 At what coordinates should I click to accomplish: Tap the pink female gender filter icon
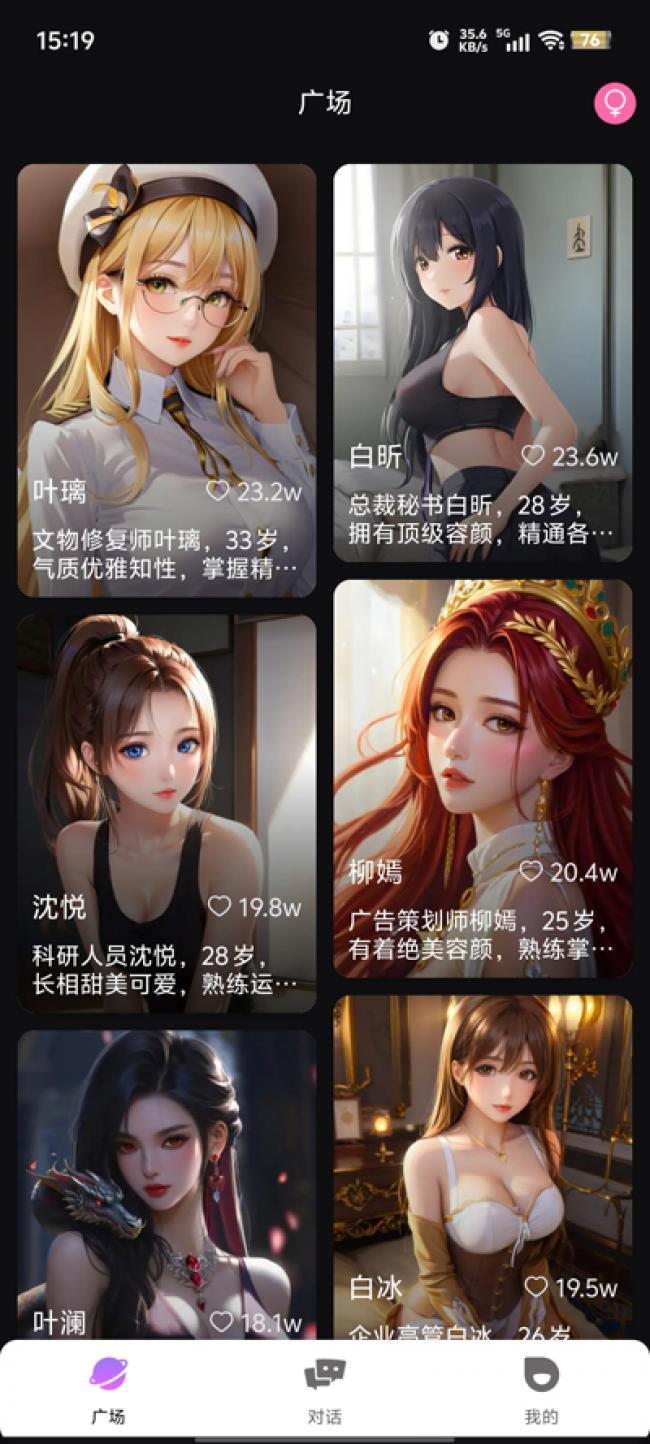(614, 103)
